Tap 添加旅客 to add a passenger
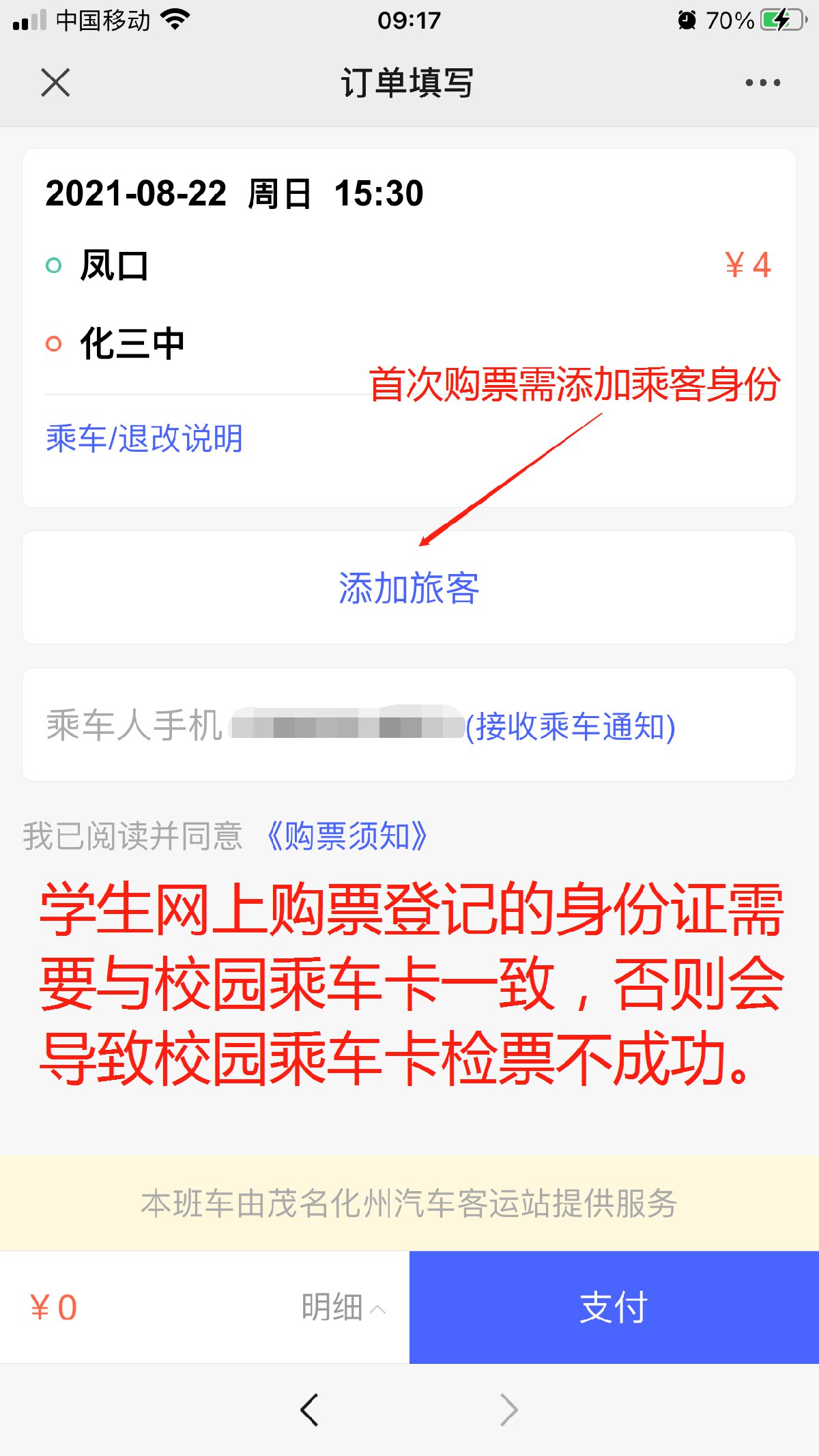The image size is (819, 1456). tap(409, 588)
